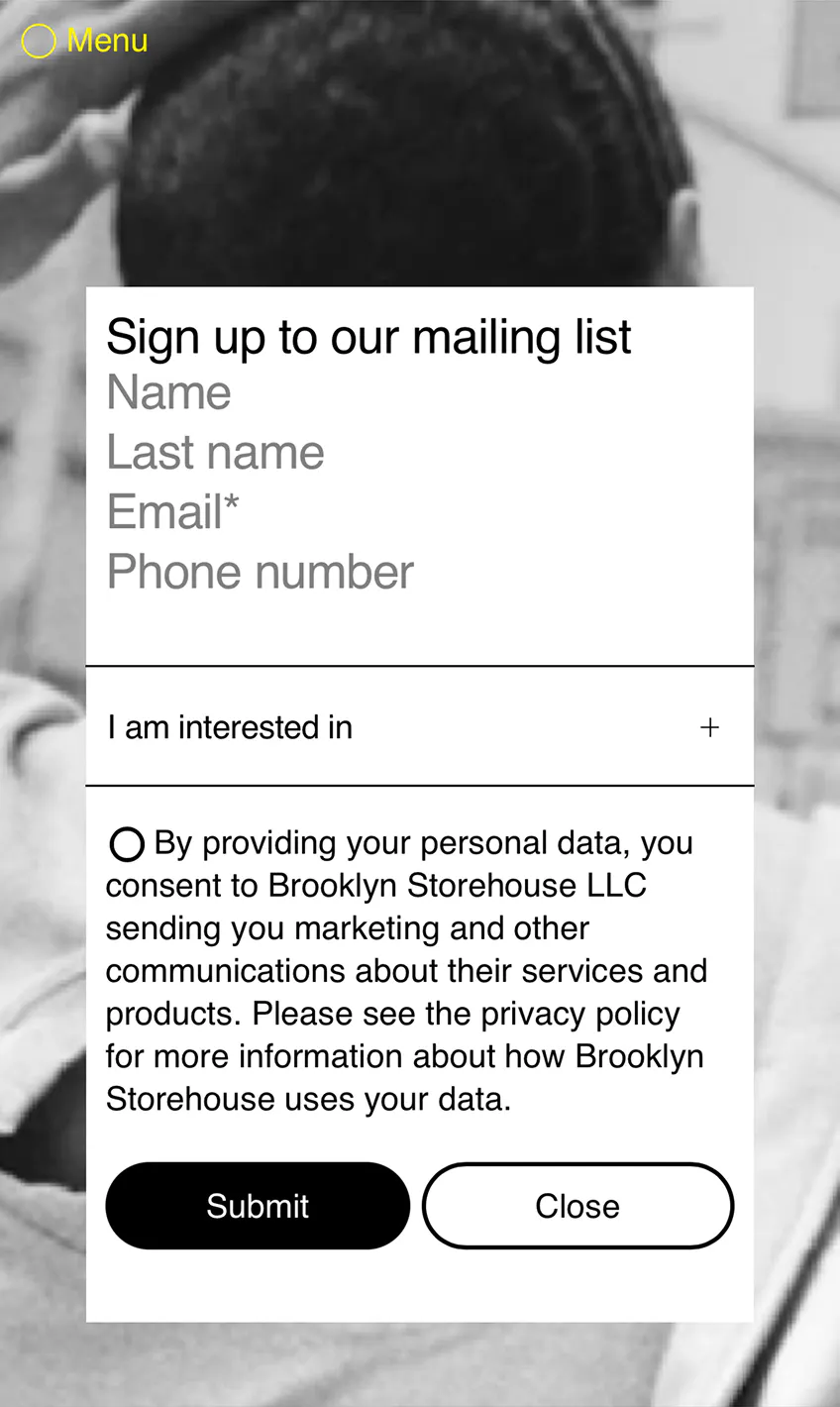Close the mailing list dialog
Image resolution: width=840 pixels, height=1407 pixels.
[577, 1206]
